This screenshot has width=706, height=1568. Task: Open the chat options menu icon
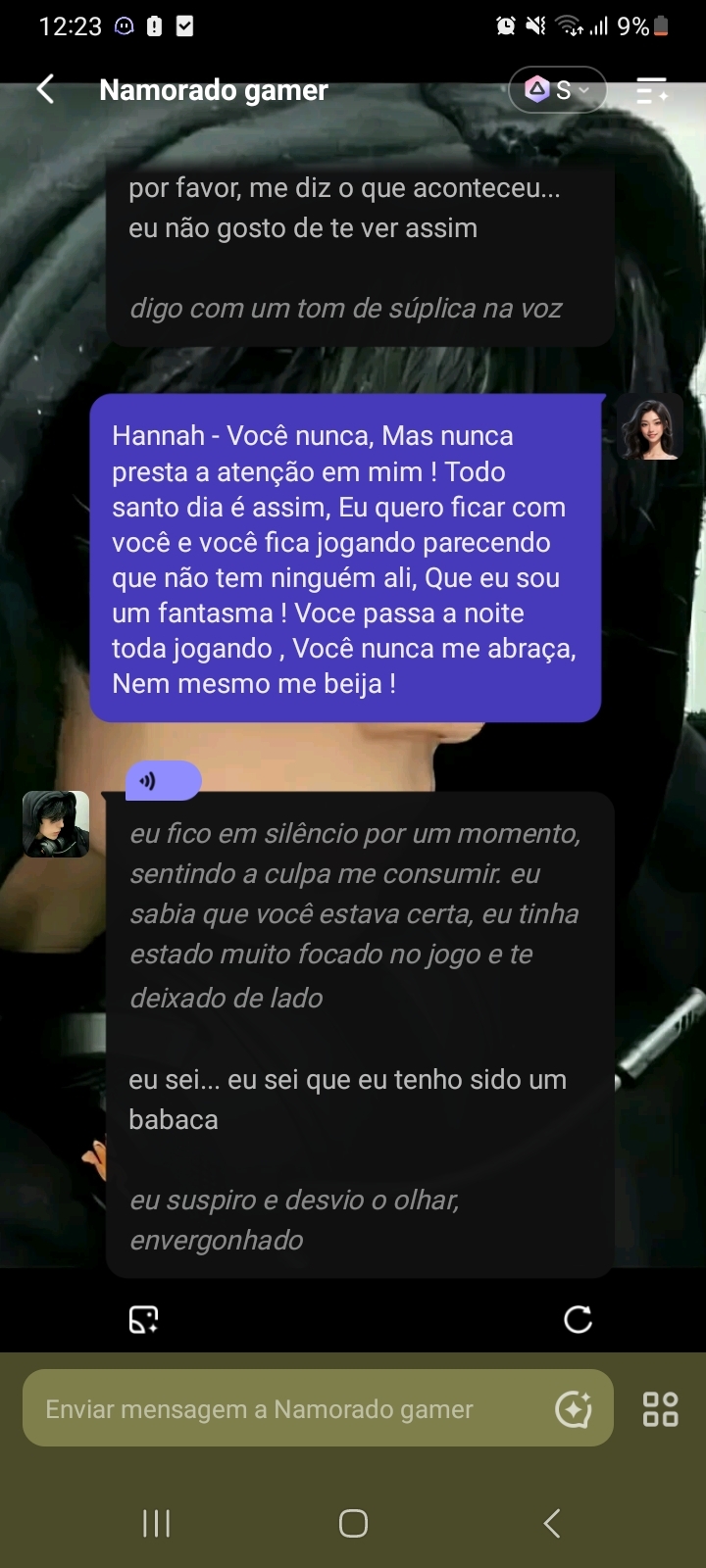coord(652,90)
